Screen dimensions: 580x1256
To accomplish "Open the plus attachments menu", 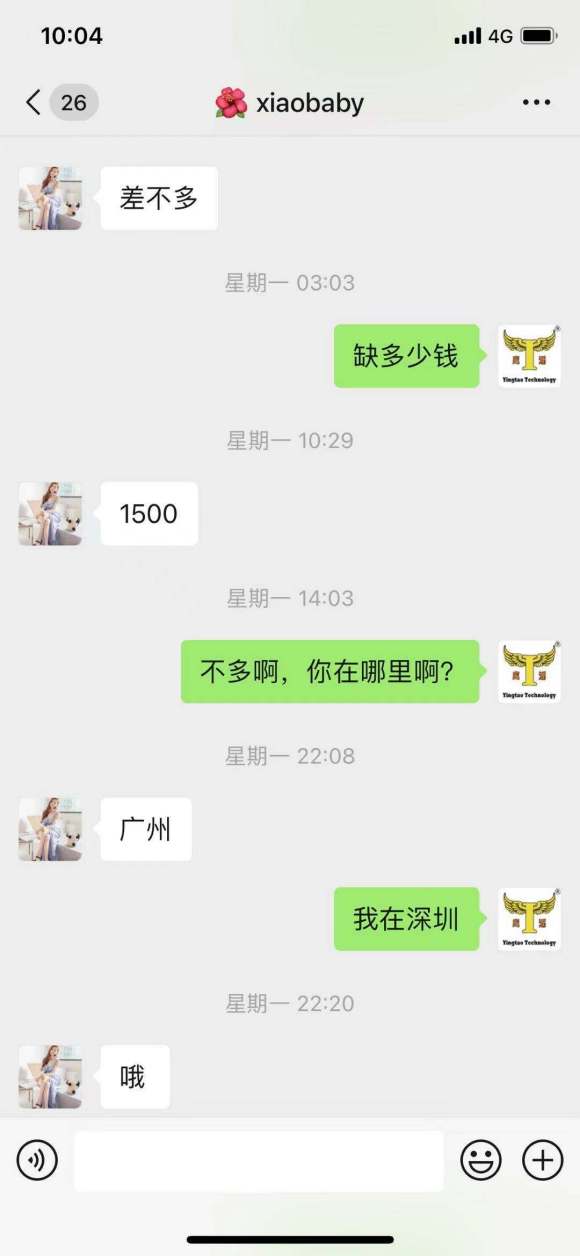I will [x=542, y=1161].
